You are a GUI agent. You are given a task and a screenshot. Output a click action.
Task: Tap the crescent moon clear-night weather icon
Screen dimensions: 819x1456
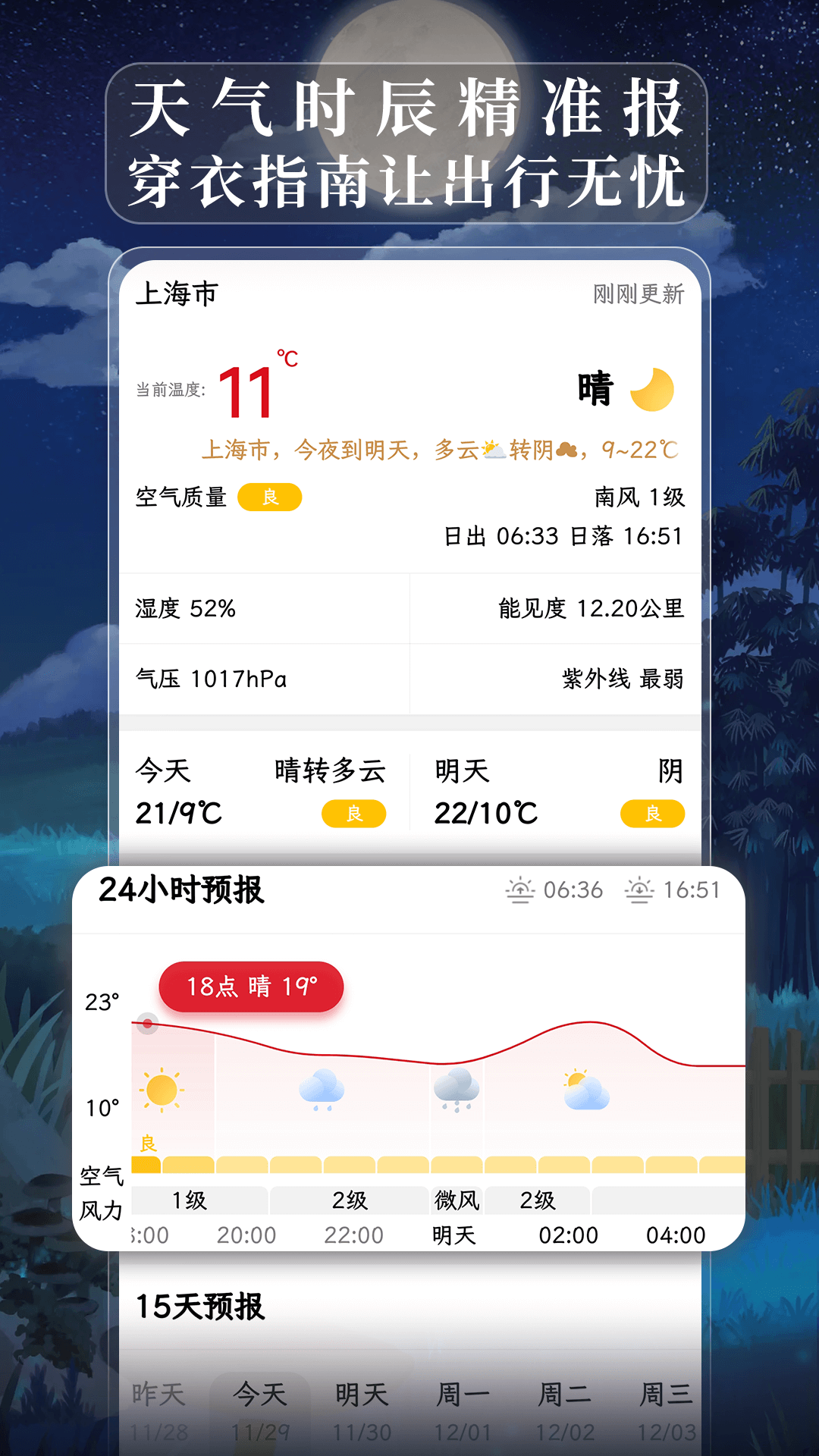point(651,388)
